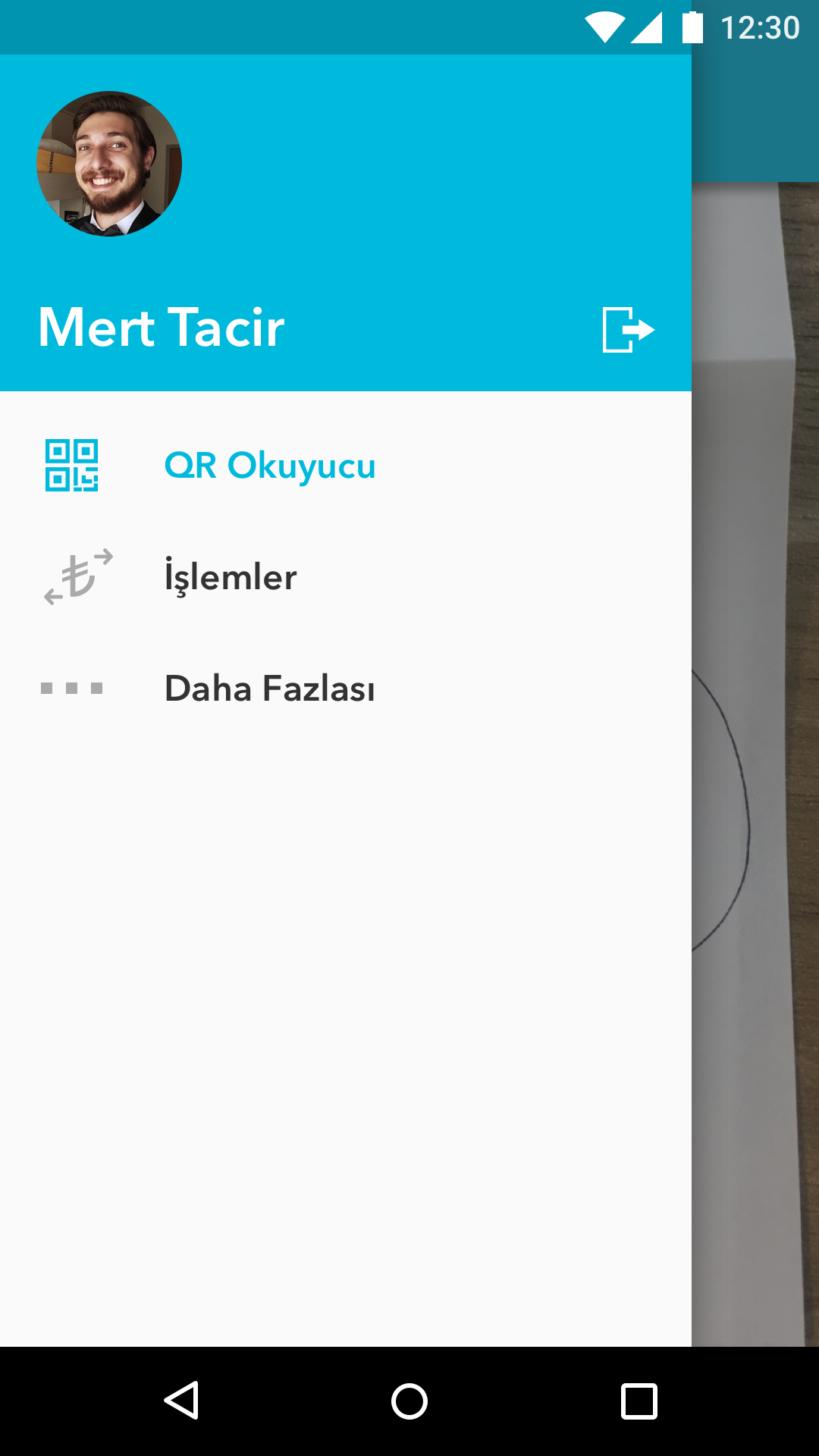Open the İşlemler menu item
Image resolution: width=819 pixels, height=1456 pixels.
pyautogui.click(x=346, y=577)
